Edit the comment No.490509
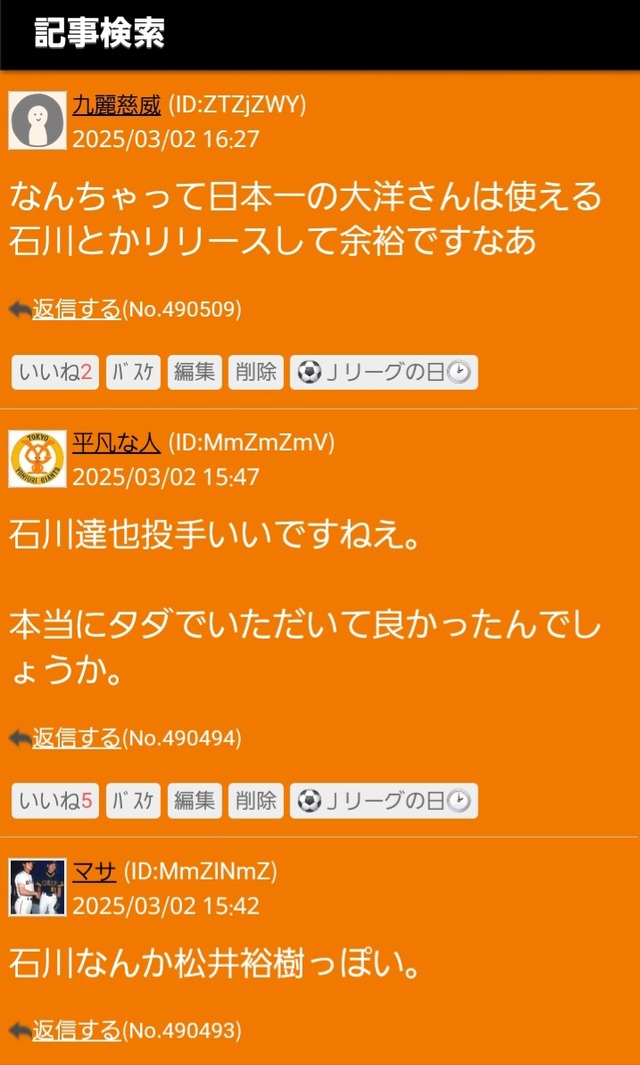 point(194,373)
